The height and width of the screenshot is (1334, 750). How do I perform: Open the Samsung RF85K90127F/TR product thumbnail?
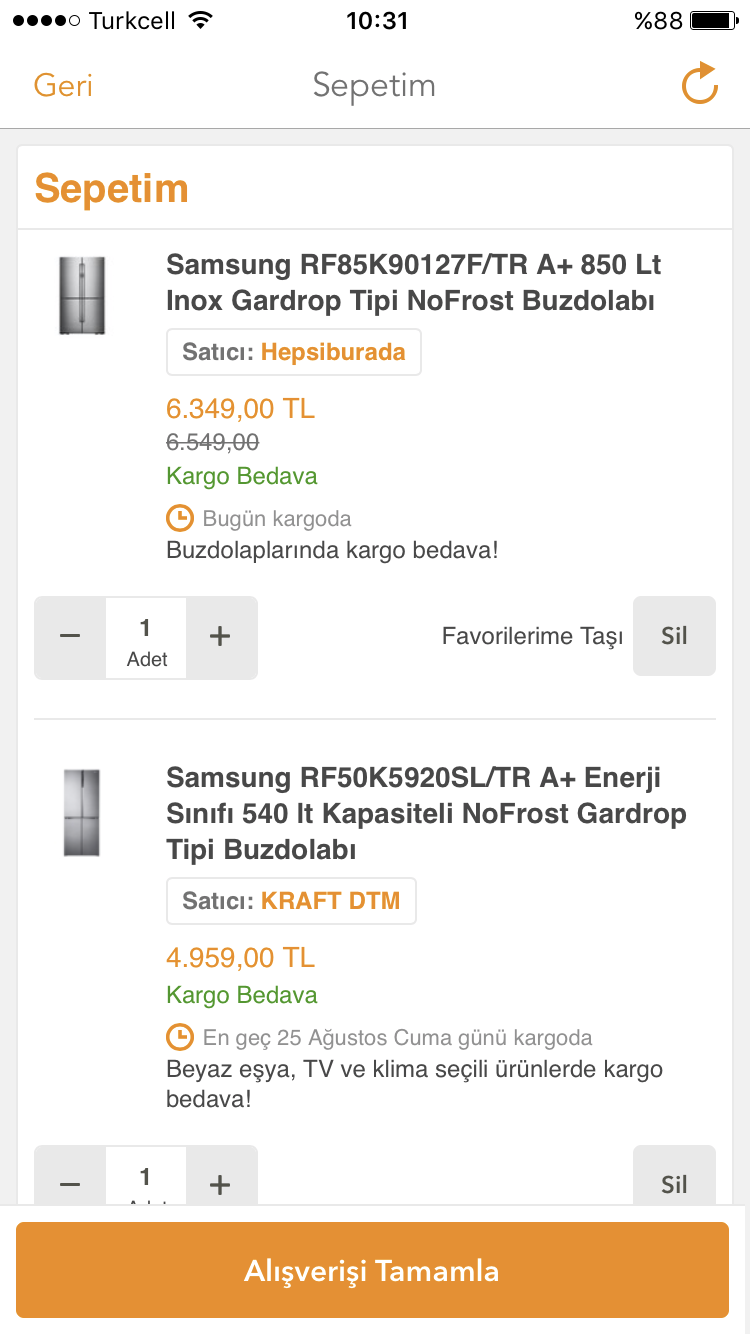pos(82,295)
